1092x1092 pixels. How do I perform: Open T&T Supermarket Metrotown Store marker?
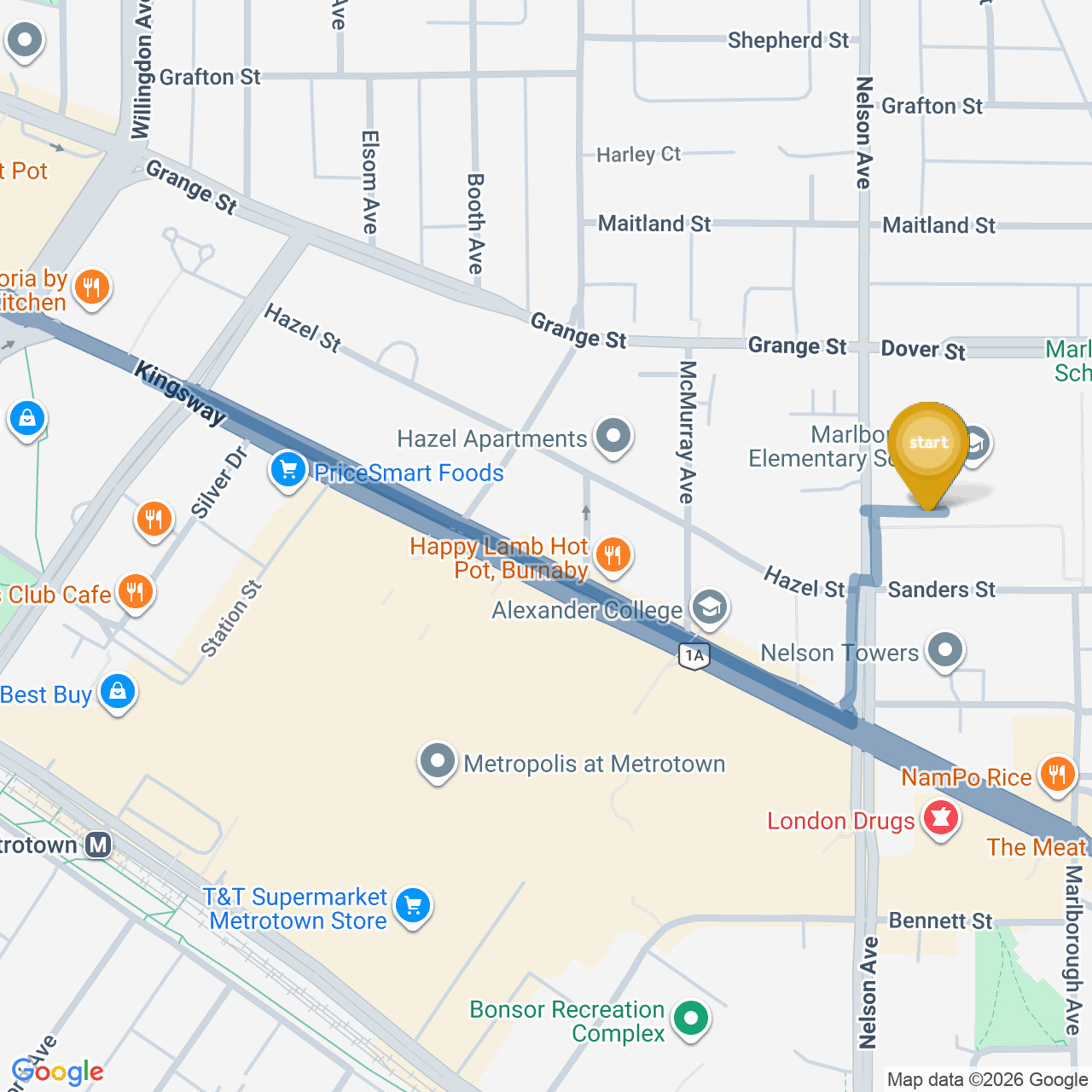coord(413,906)
